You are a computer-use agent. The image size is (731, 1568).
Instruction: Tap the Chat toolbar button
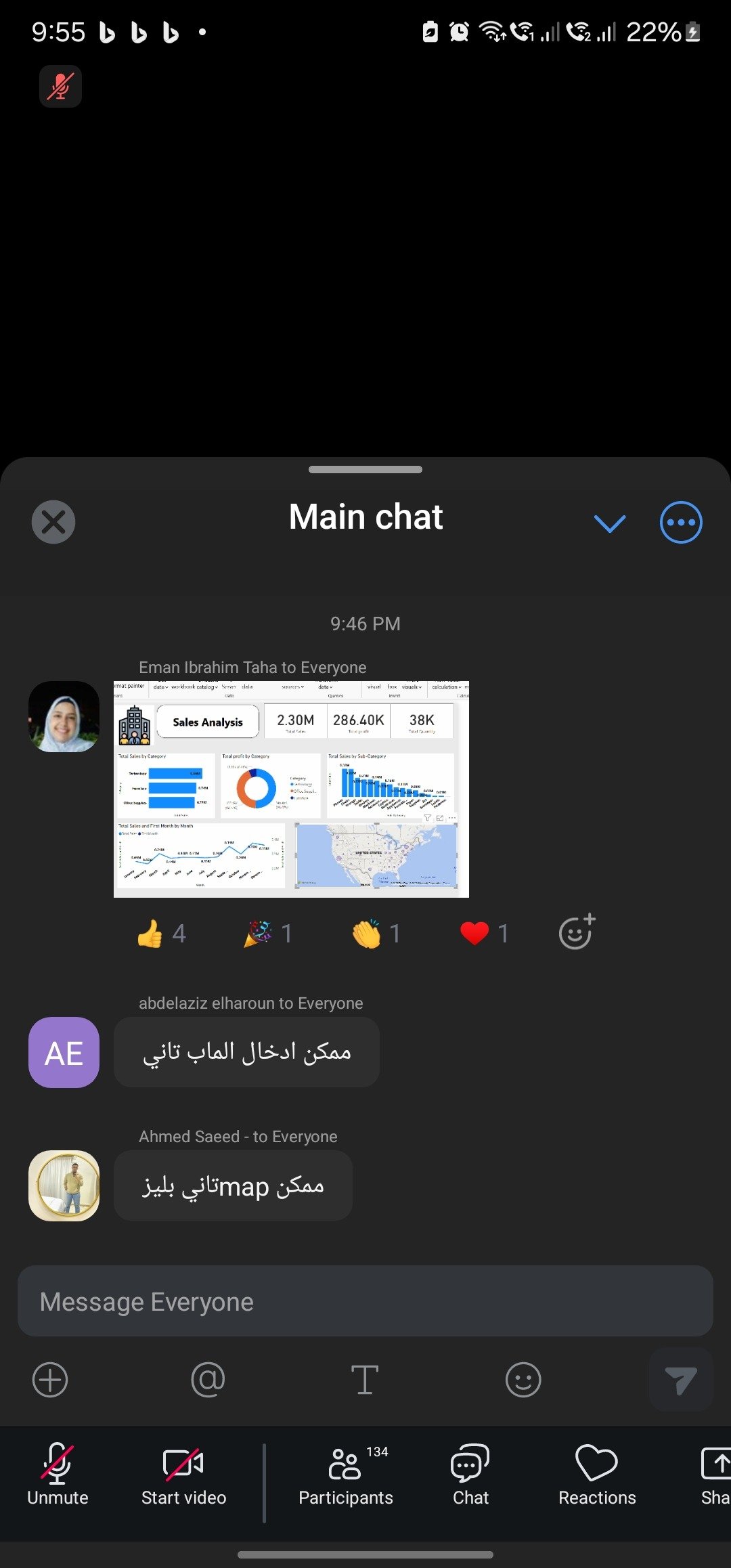(x=470, y=1475)
